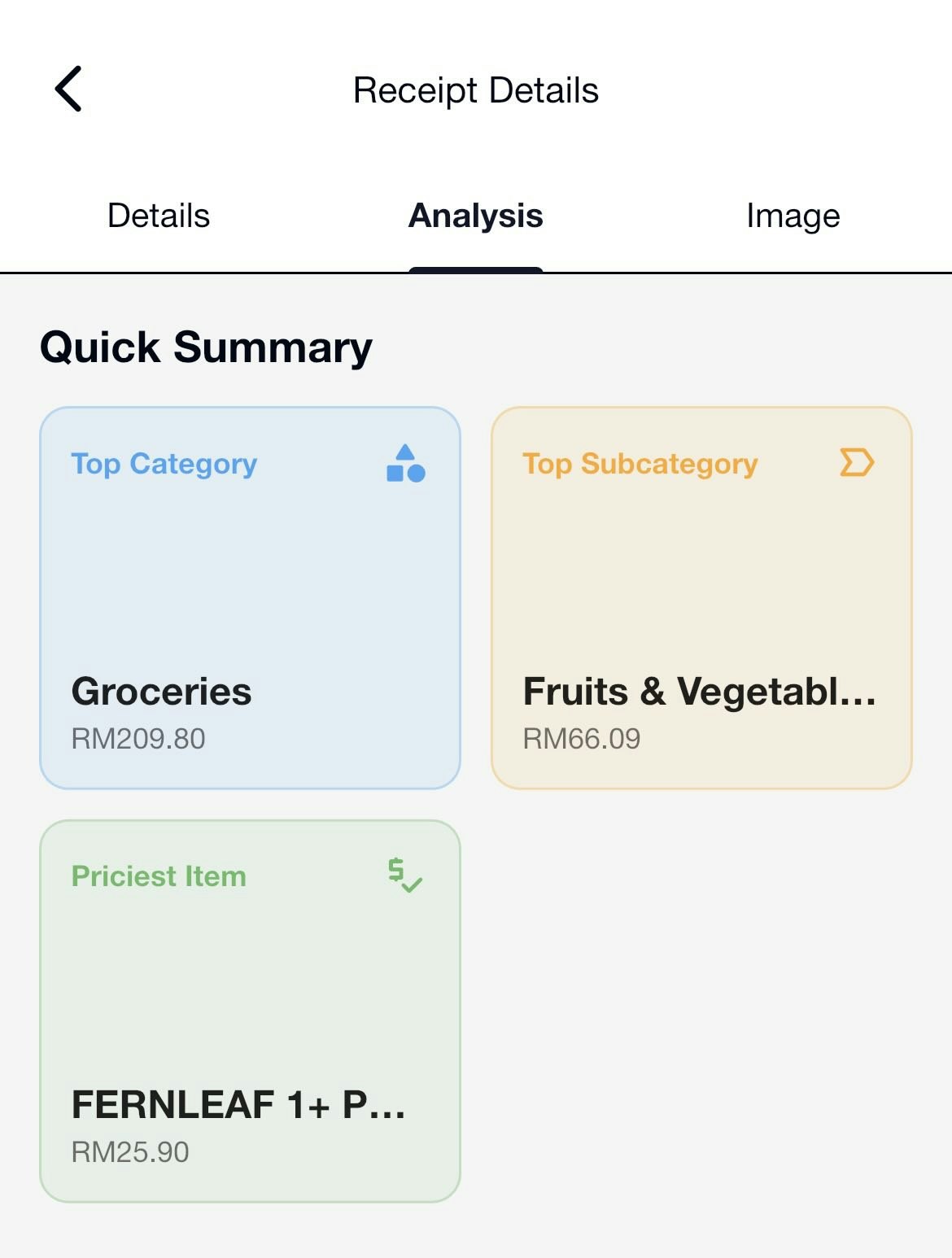Tap the Top Subcategory Fruits & Vegetables card
This screenshot has height=1258, width=952.
point(701,598)
